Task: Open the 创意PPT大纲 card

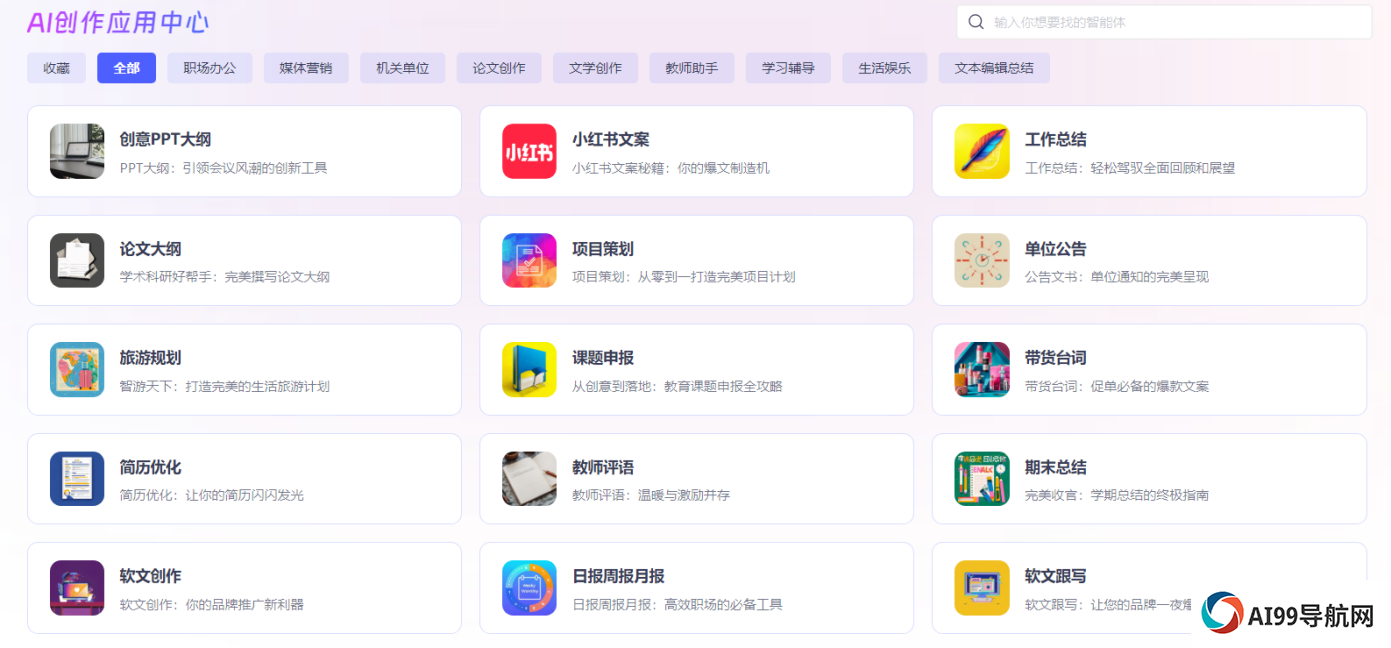Action: [244, 151]
